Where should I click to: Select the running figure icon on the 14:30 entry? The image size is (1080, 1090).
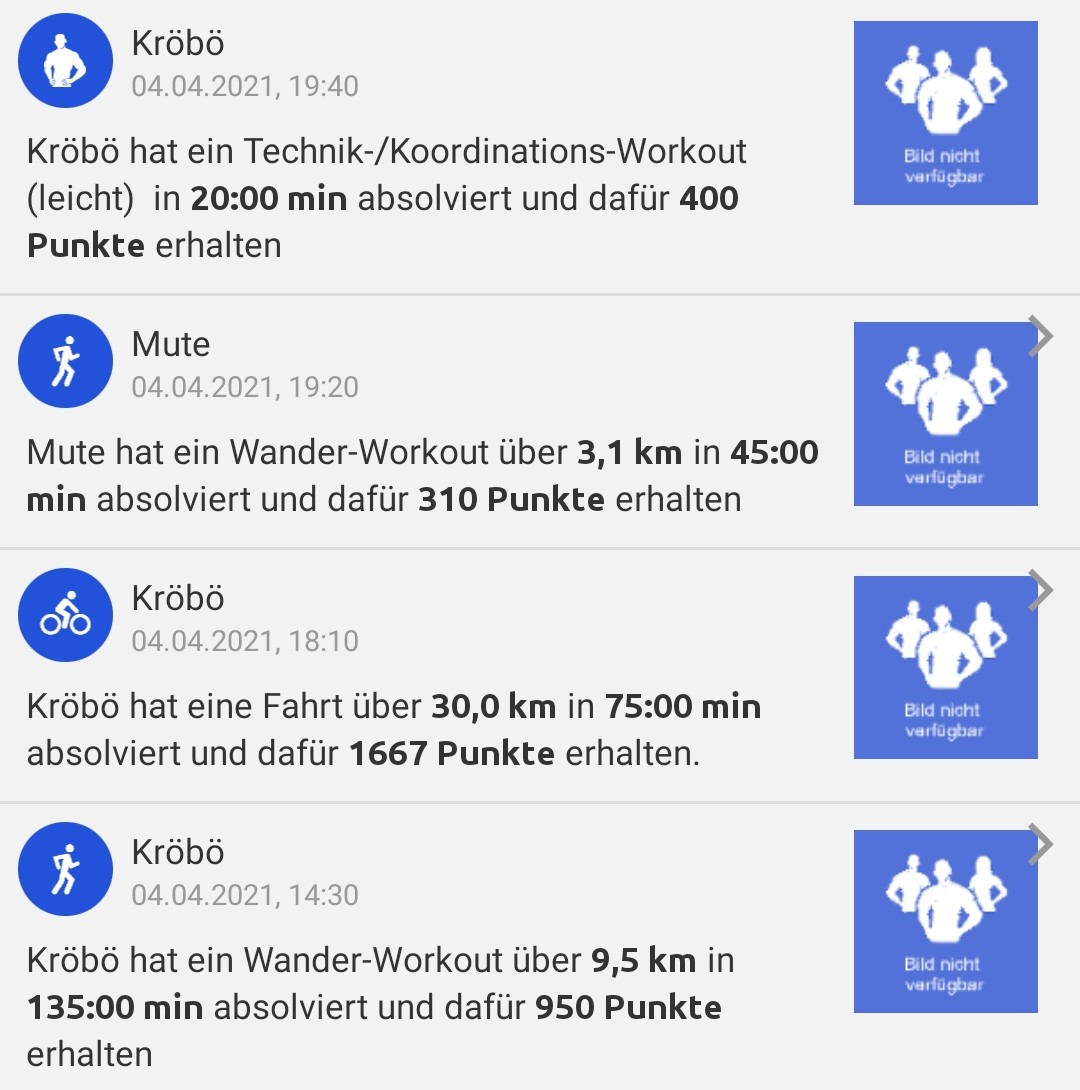click(x=65, y=869)
